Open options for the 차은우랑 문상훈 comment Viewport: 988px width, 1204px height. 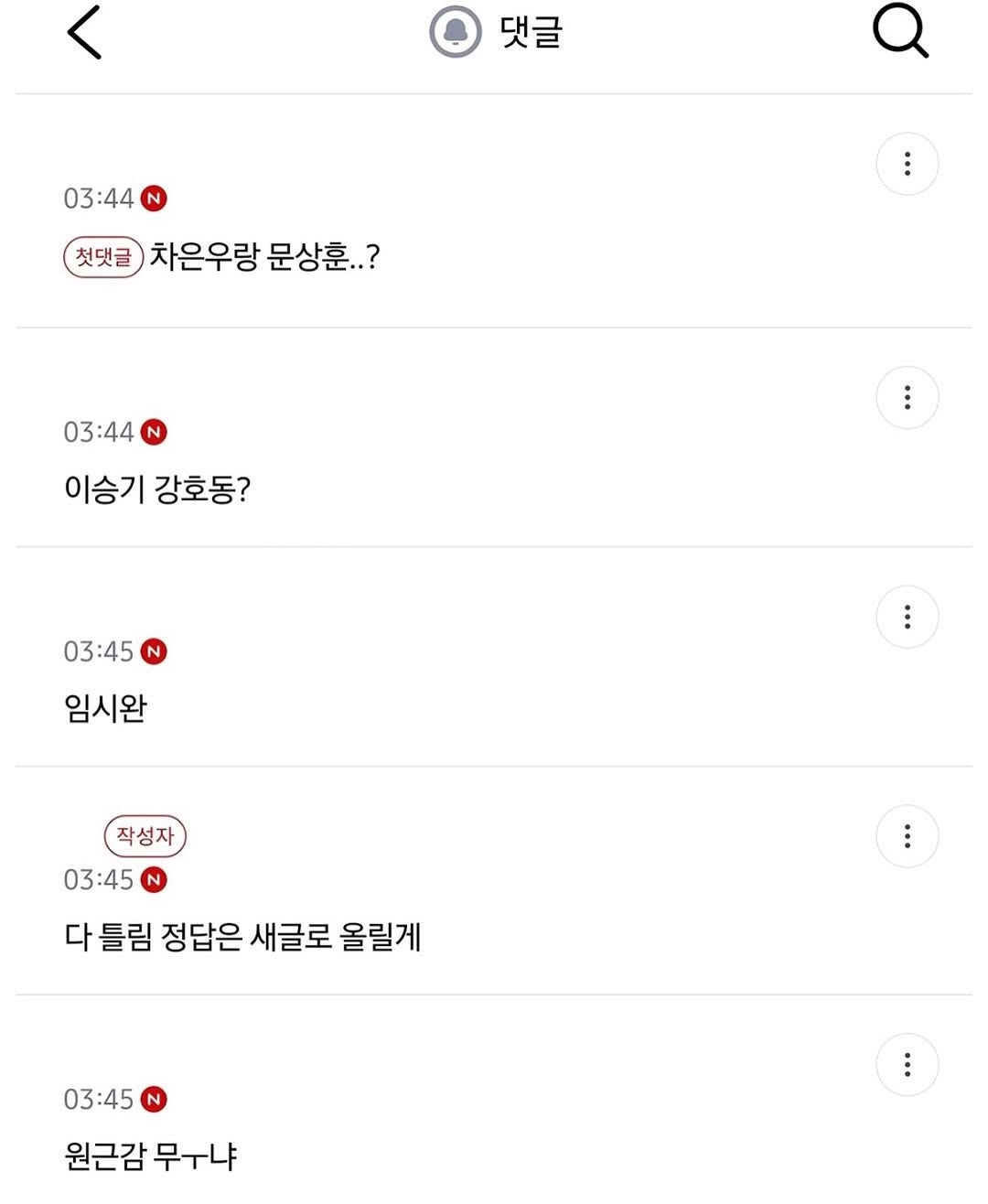(x=907, y=164)
